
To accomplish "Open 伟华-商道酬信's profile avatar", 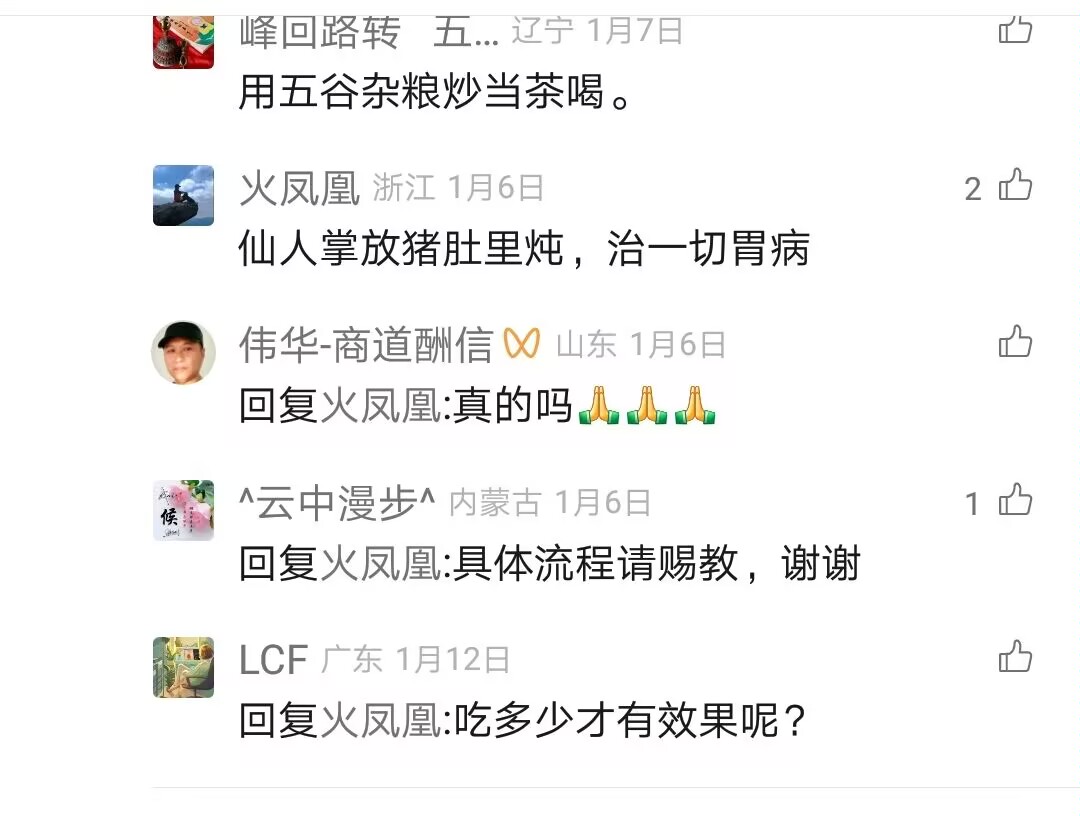I will [x=183, y=352].
